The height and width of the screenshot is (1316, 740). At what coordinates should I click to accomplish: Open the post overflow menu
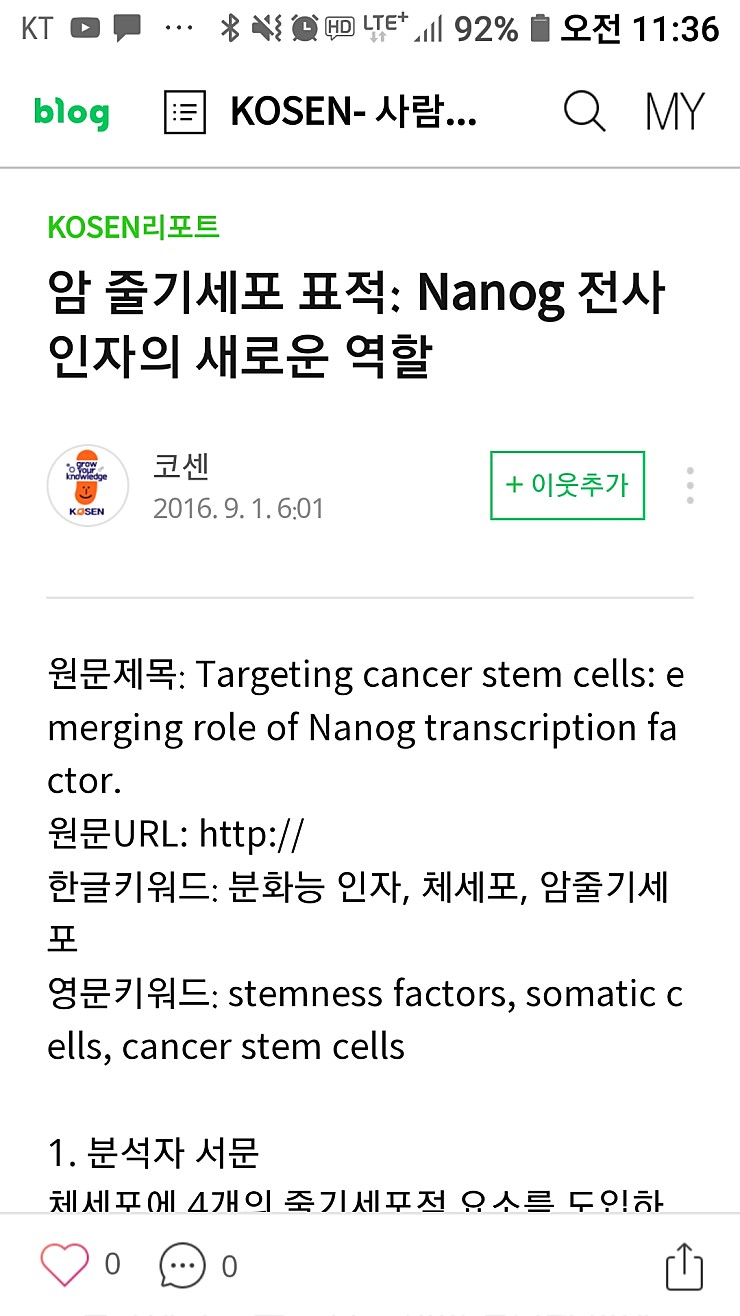(x=690, y=485)
